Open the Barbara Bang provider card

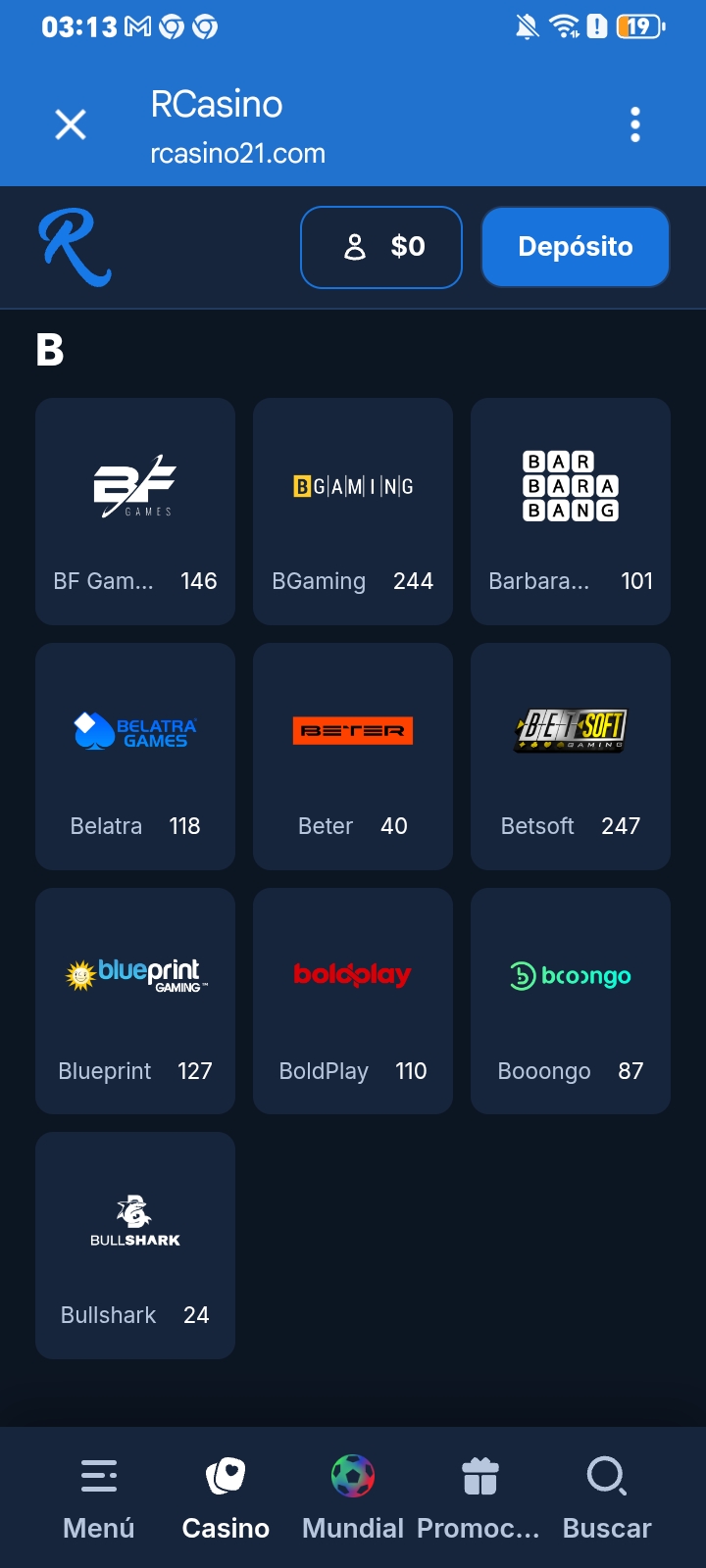[571, 512]
